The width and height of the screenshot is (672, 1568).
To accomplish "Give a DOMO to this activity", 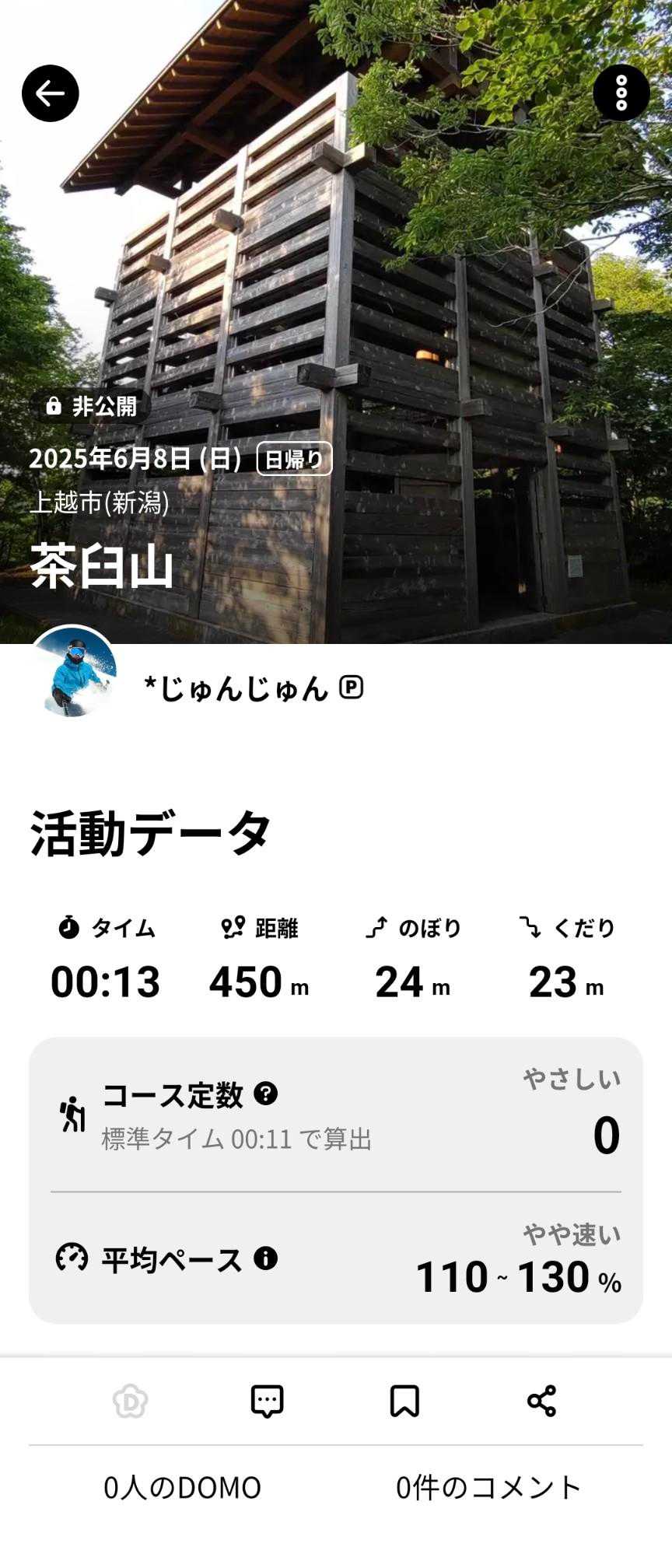I will (130, 1401).
